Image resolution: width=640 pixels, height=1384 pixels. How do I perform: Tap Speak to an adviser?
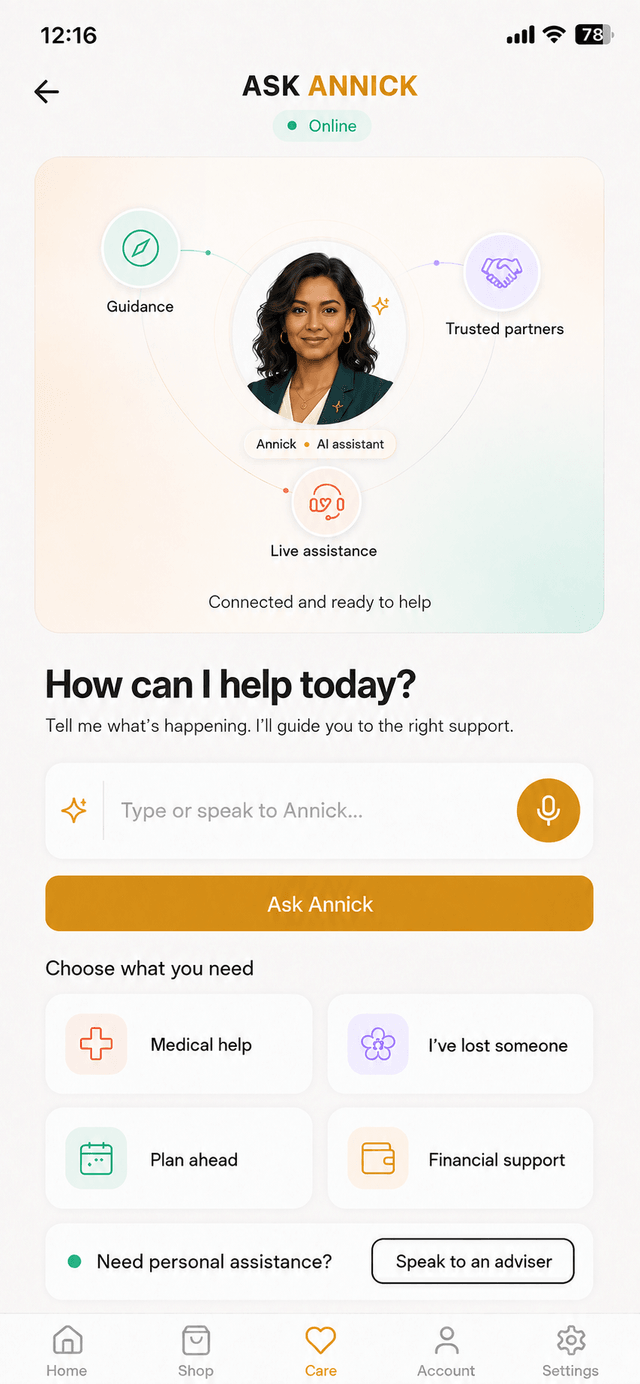[x=473, y=1261]
